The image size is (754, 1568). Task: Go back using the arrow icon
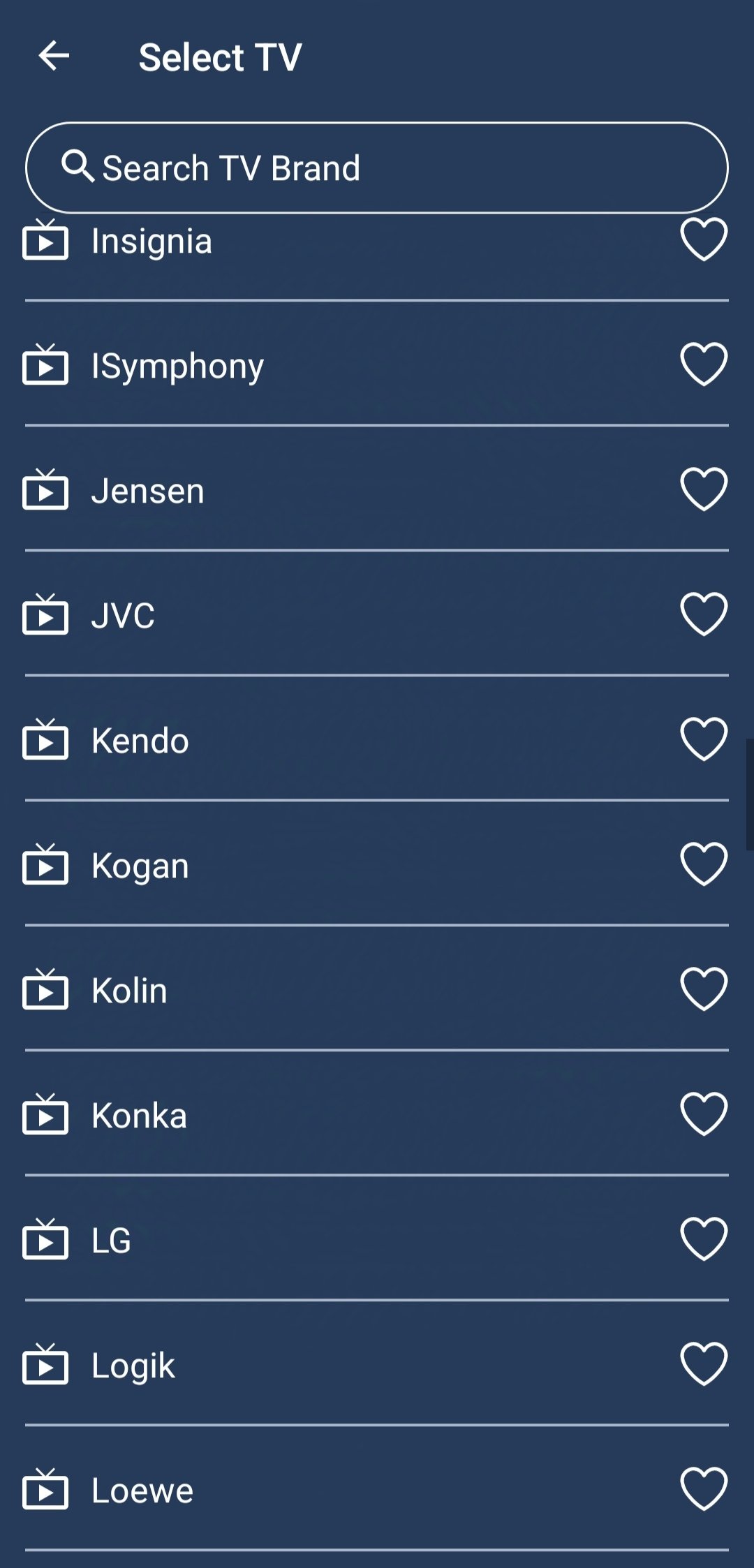point(54,56)
